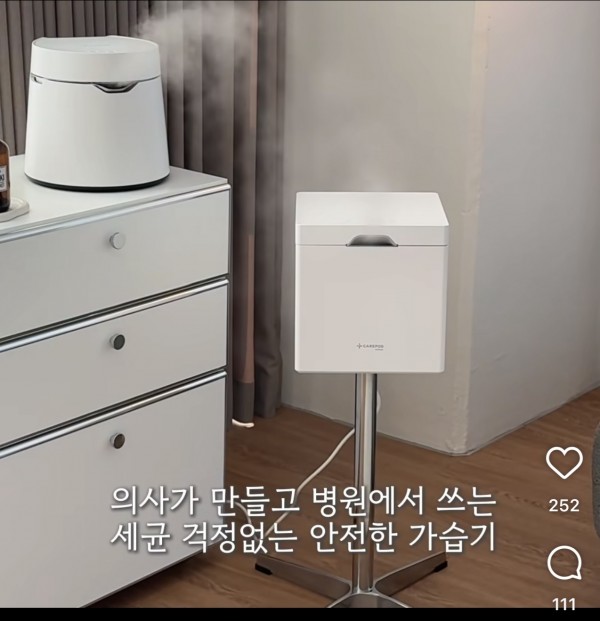This screenshot has height=621, width=600.
Task: Like this reel with the heart icon
Action: click(x=564, y=463)
